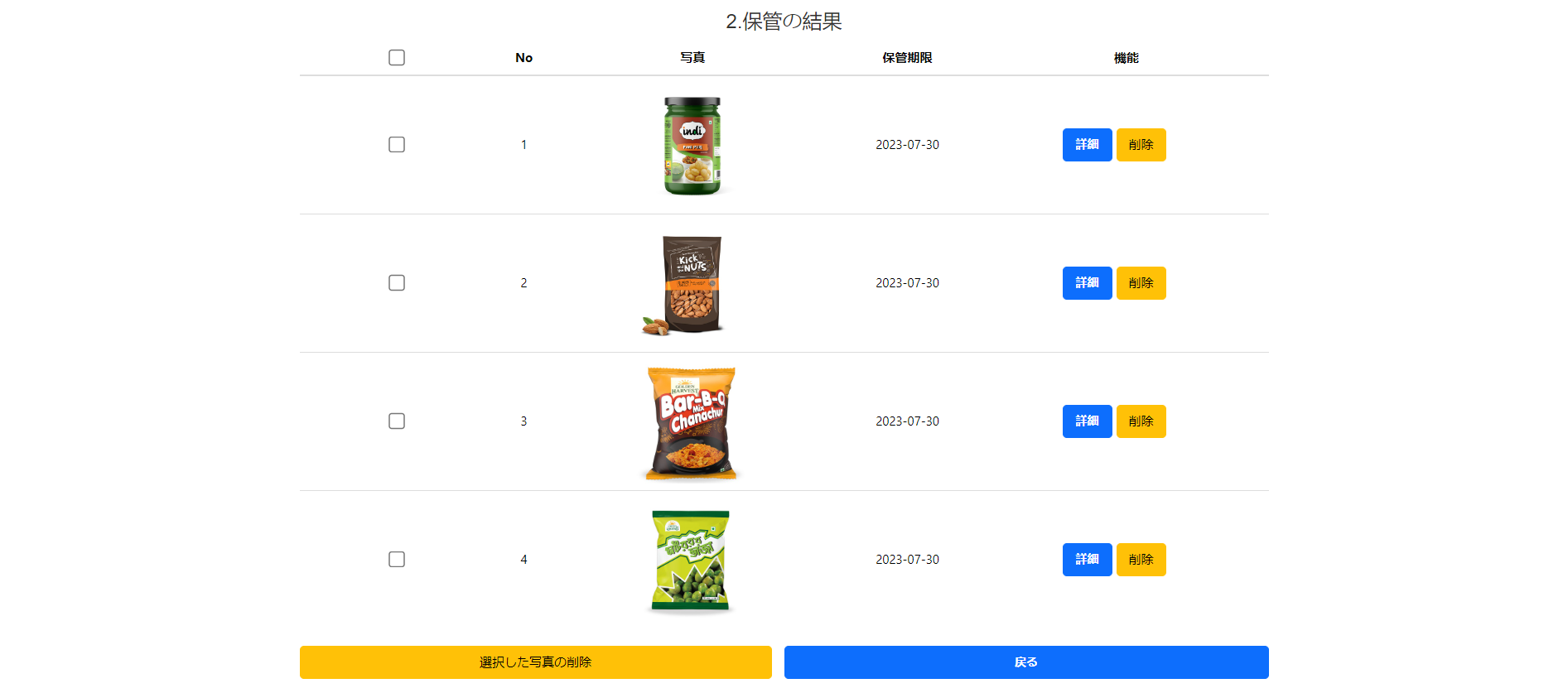Tap 削除 to delete item No 2
1568x693 pixels.
coord(1141,283)
